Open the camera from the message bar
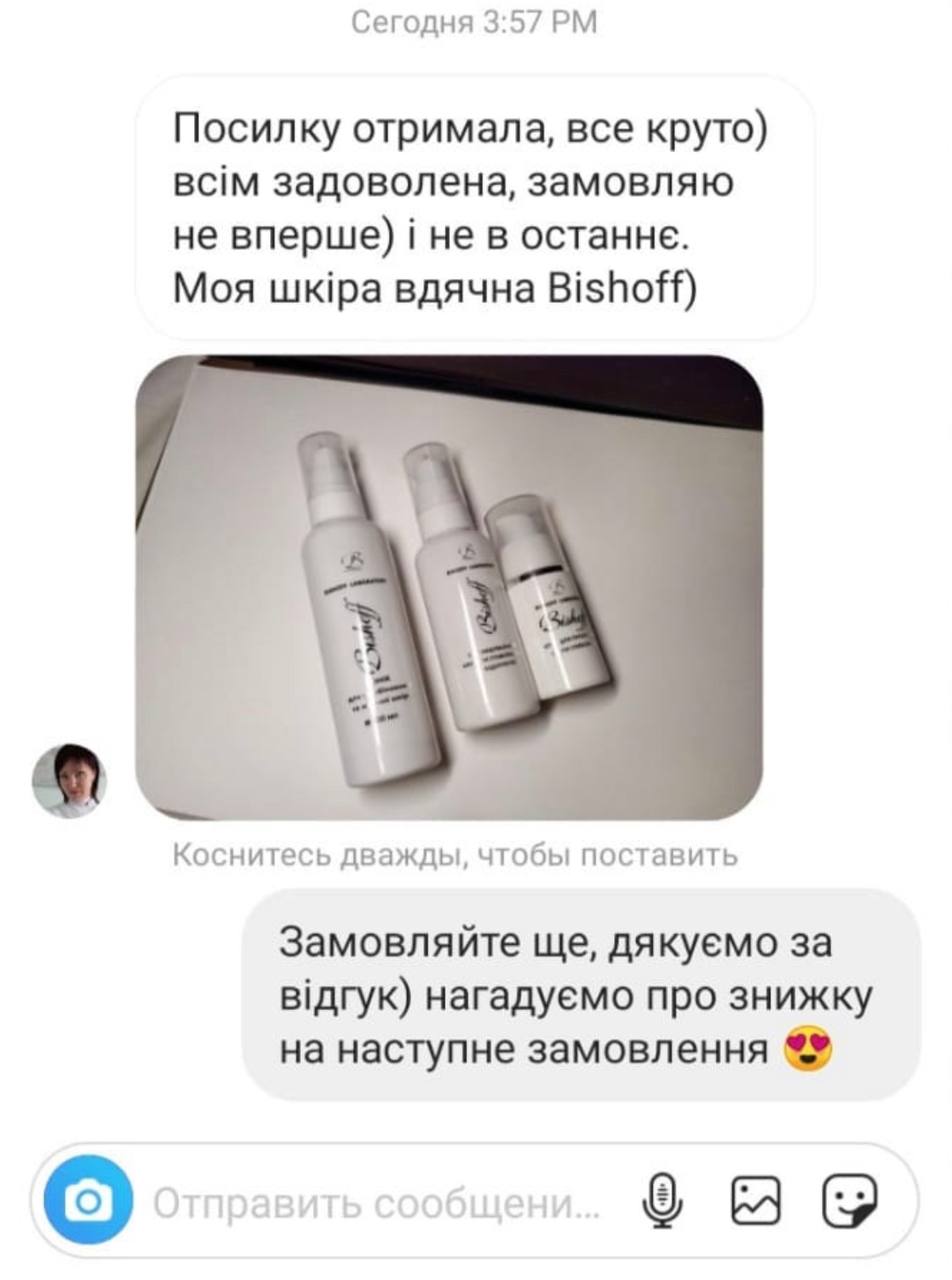Viewport: 952px width, 1280px height. click(x=91, y=1201)
